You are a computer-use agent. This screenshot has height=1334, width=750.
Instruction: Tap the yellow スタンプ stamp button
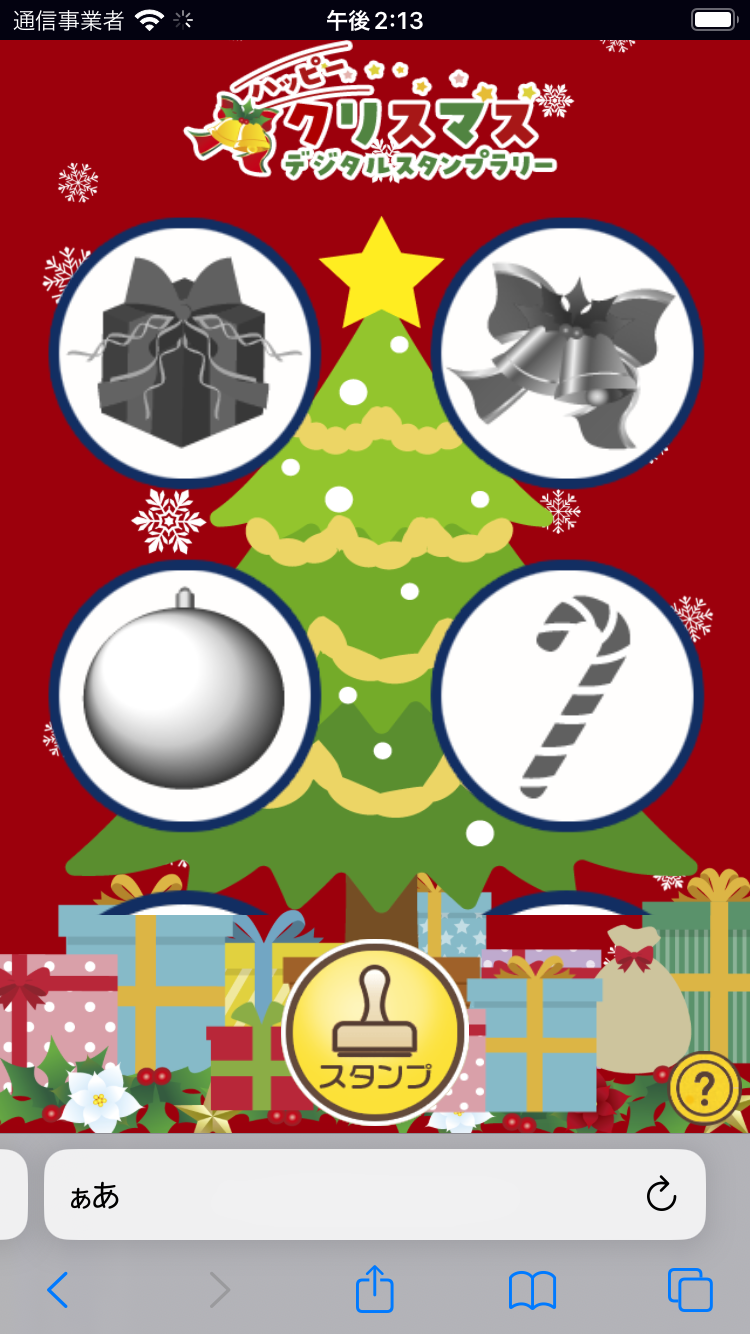click(375, 1032)
